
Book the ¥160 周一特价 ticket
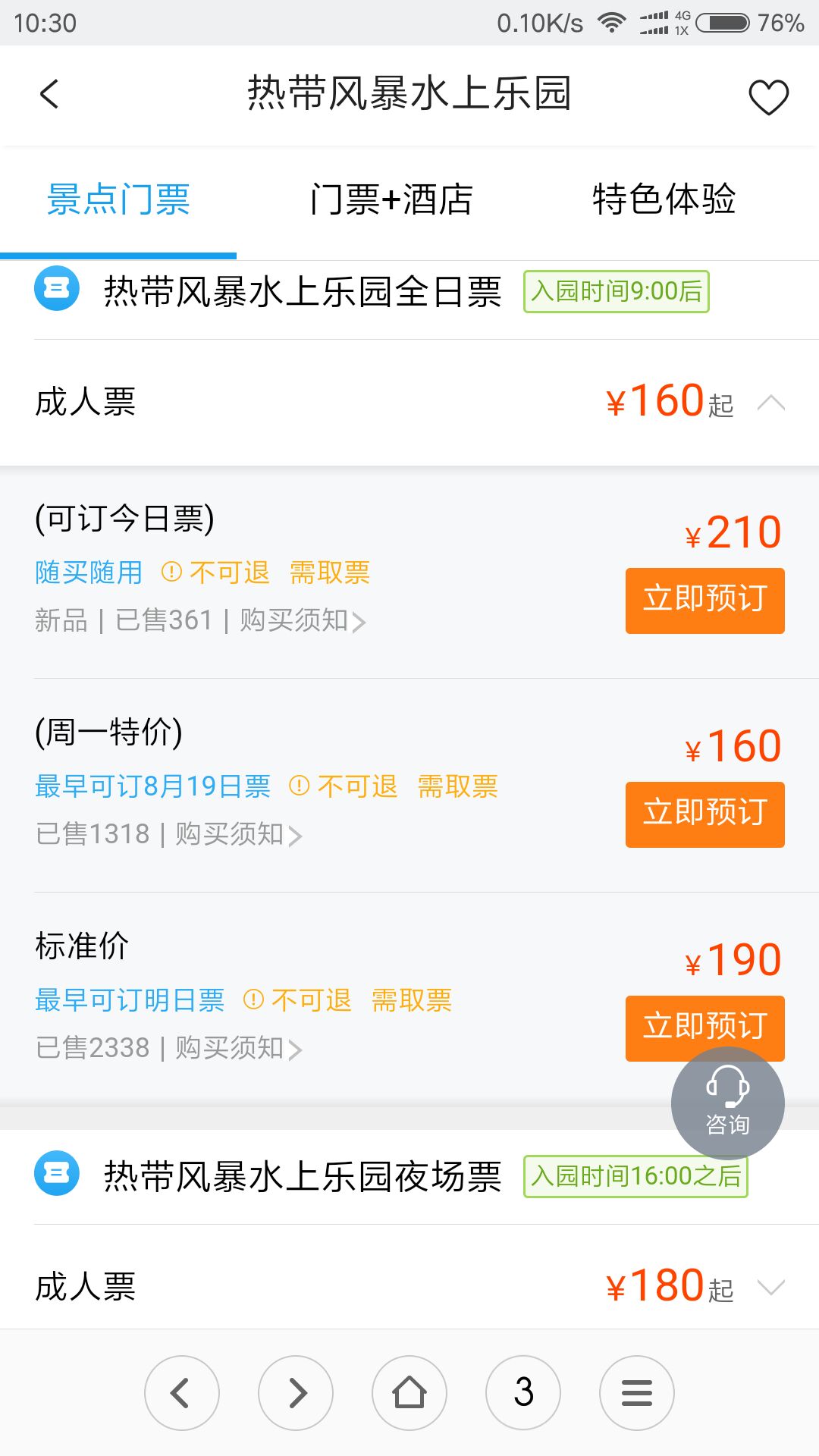coord(705,814)
